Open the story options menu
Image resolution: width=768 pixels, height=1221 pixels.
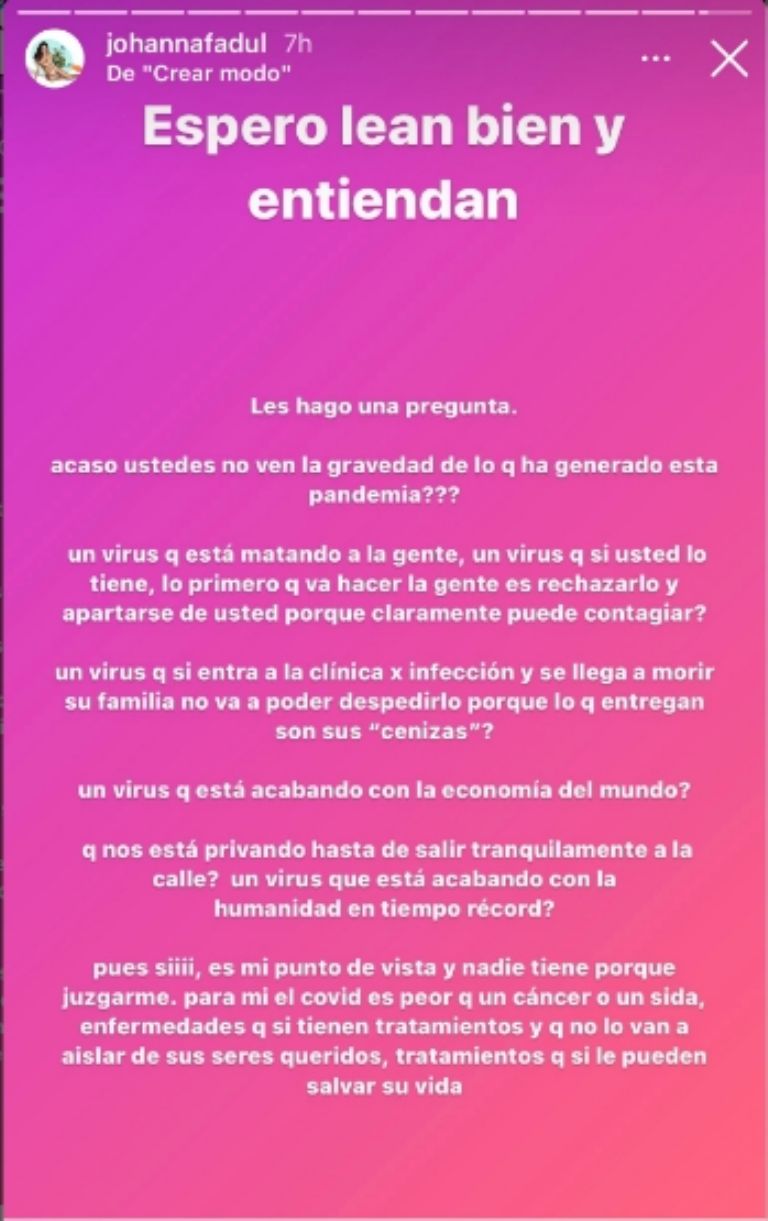pyautogui.click(x=656, y=59)
